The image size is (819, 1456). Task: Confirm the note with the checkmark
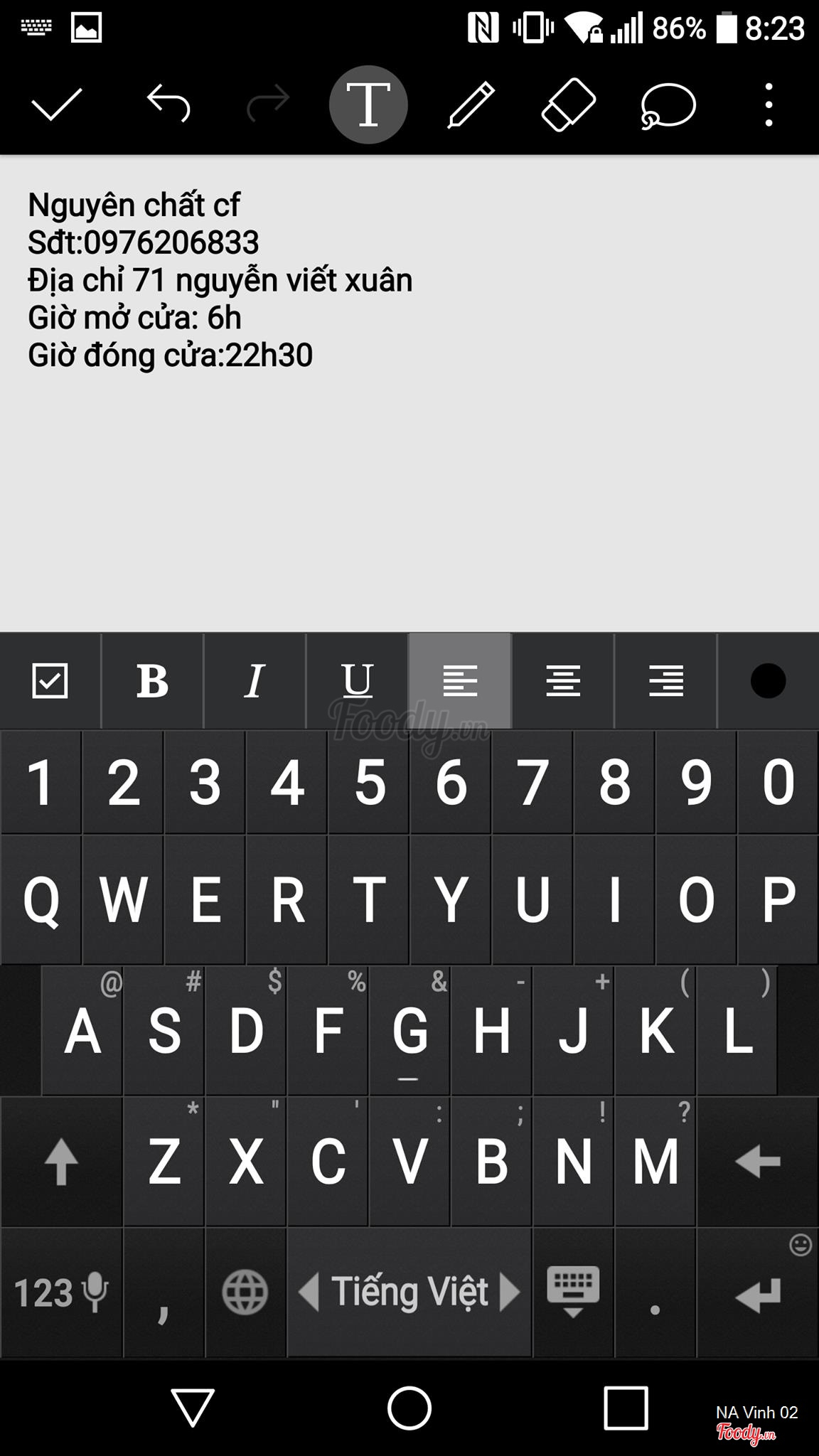57,105
